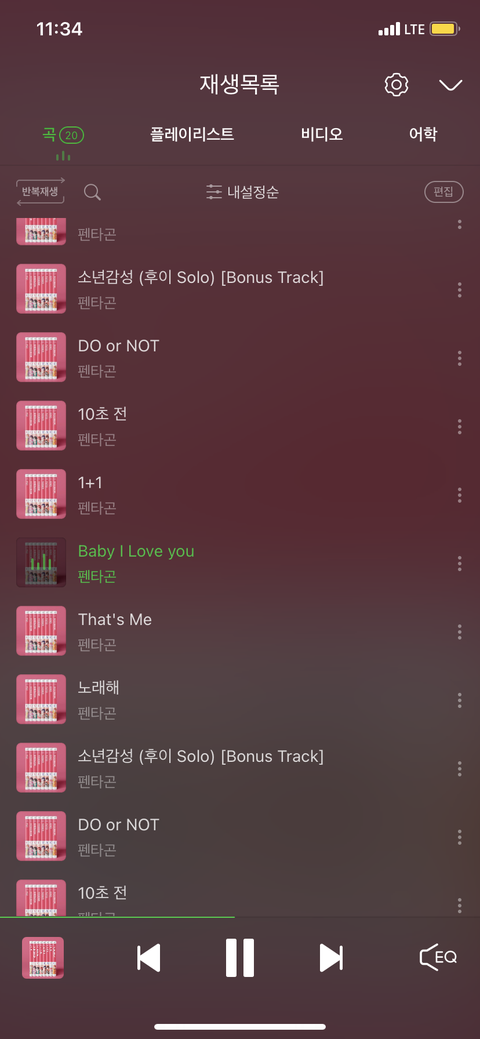
Task: Open the EQ settings
Action: 438,957
